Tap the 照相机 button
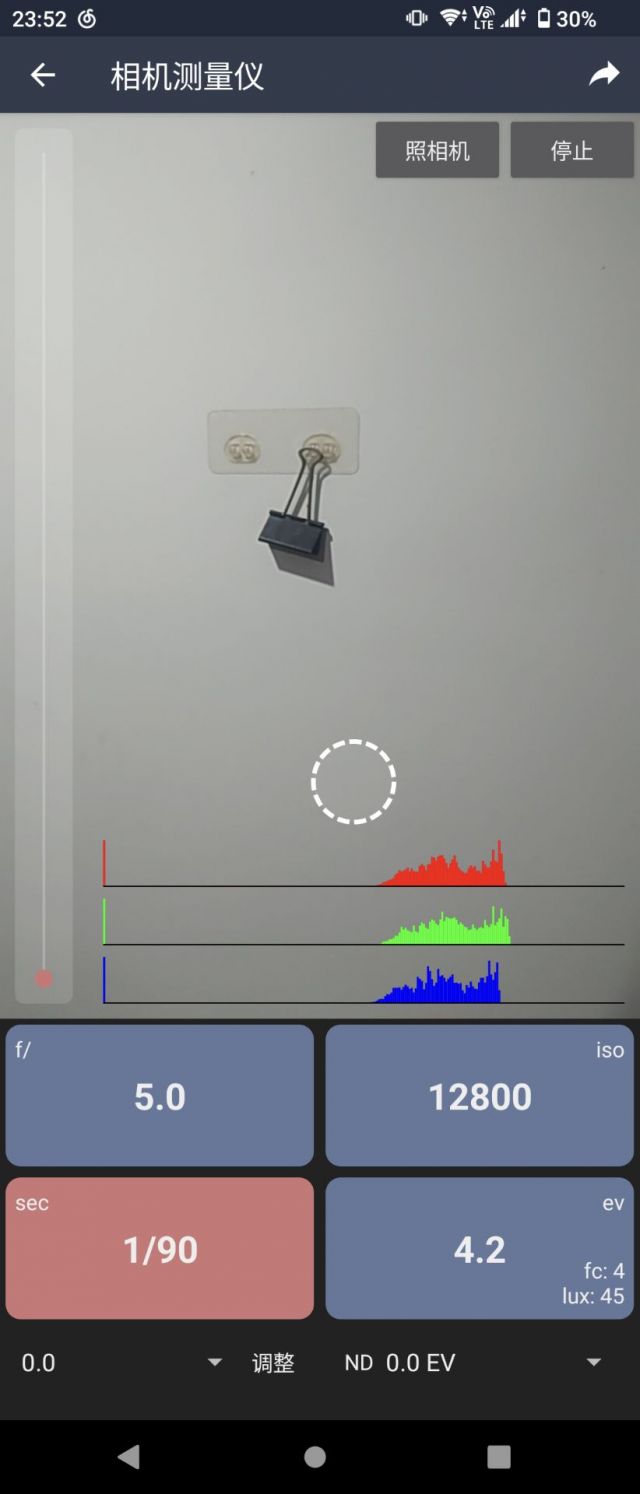The image size is (640, 1494). click(437, 150)
